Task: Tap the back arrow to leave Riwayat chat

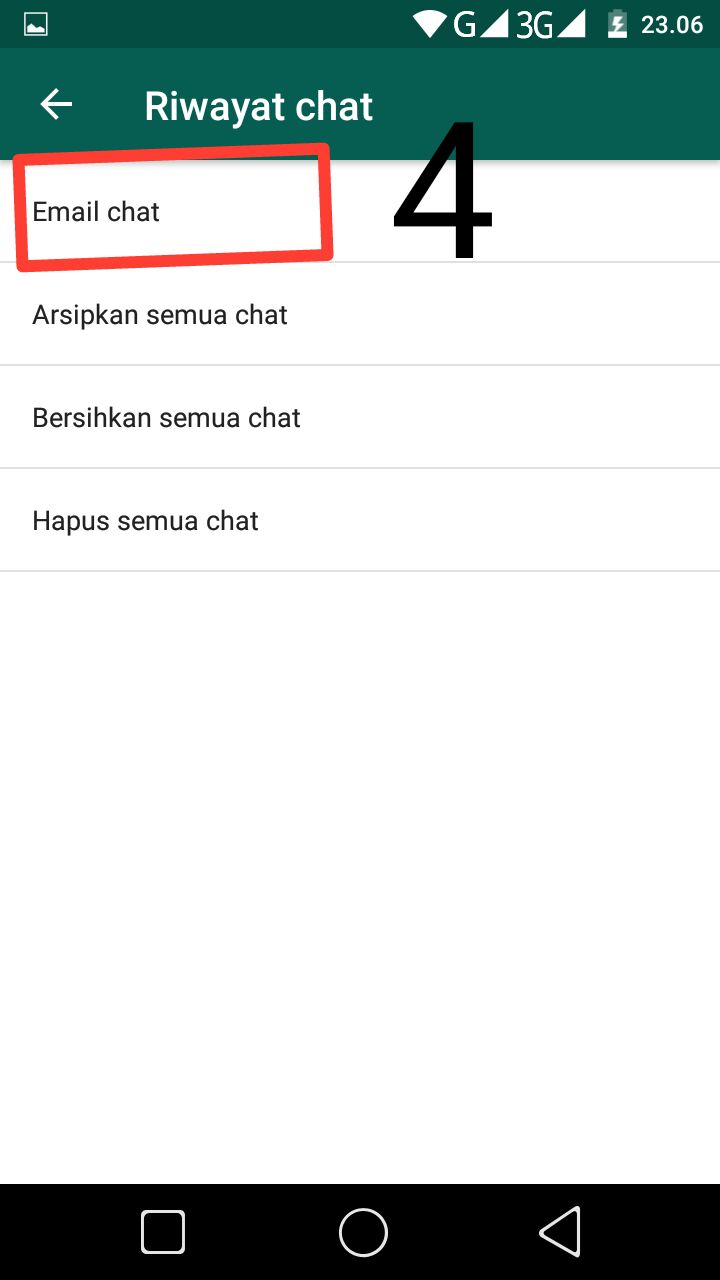Action: 56,104
